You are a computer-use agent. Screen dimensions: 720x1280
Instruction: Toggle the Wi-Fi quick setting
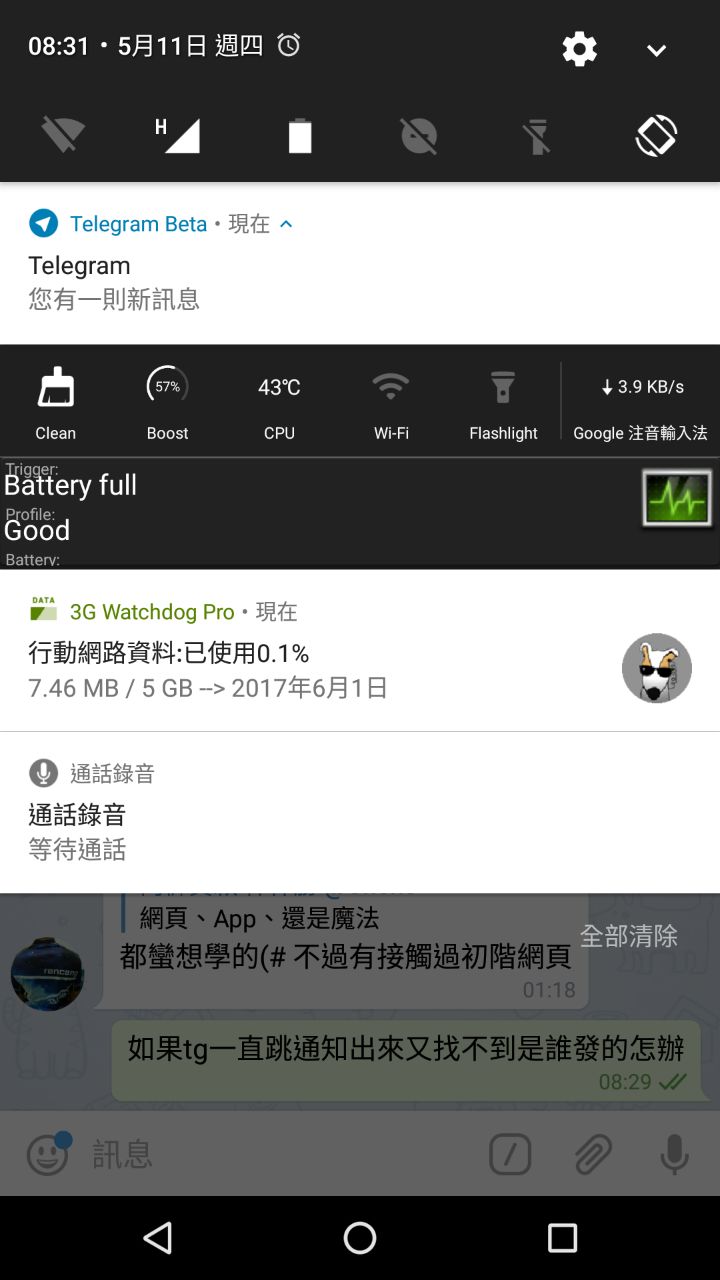pos(62,135)
